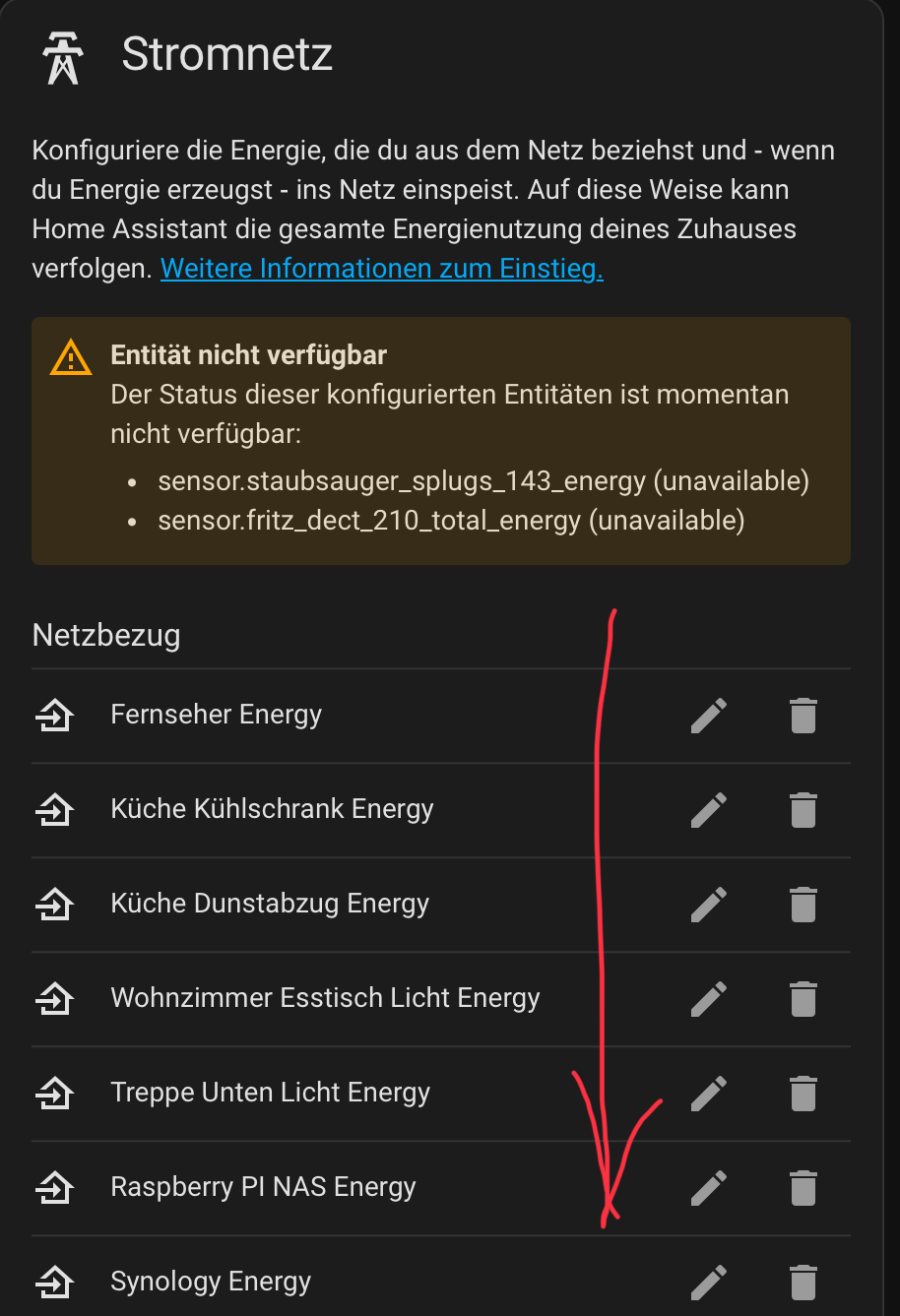This screenshot has width=900, height=1316.
Task: Open the 'Weitere Informationen zum Einstieg' link
Action: [x=382, y=268]
